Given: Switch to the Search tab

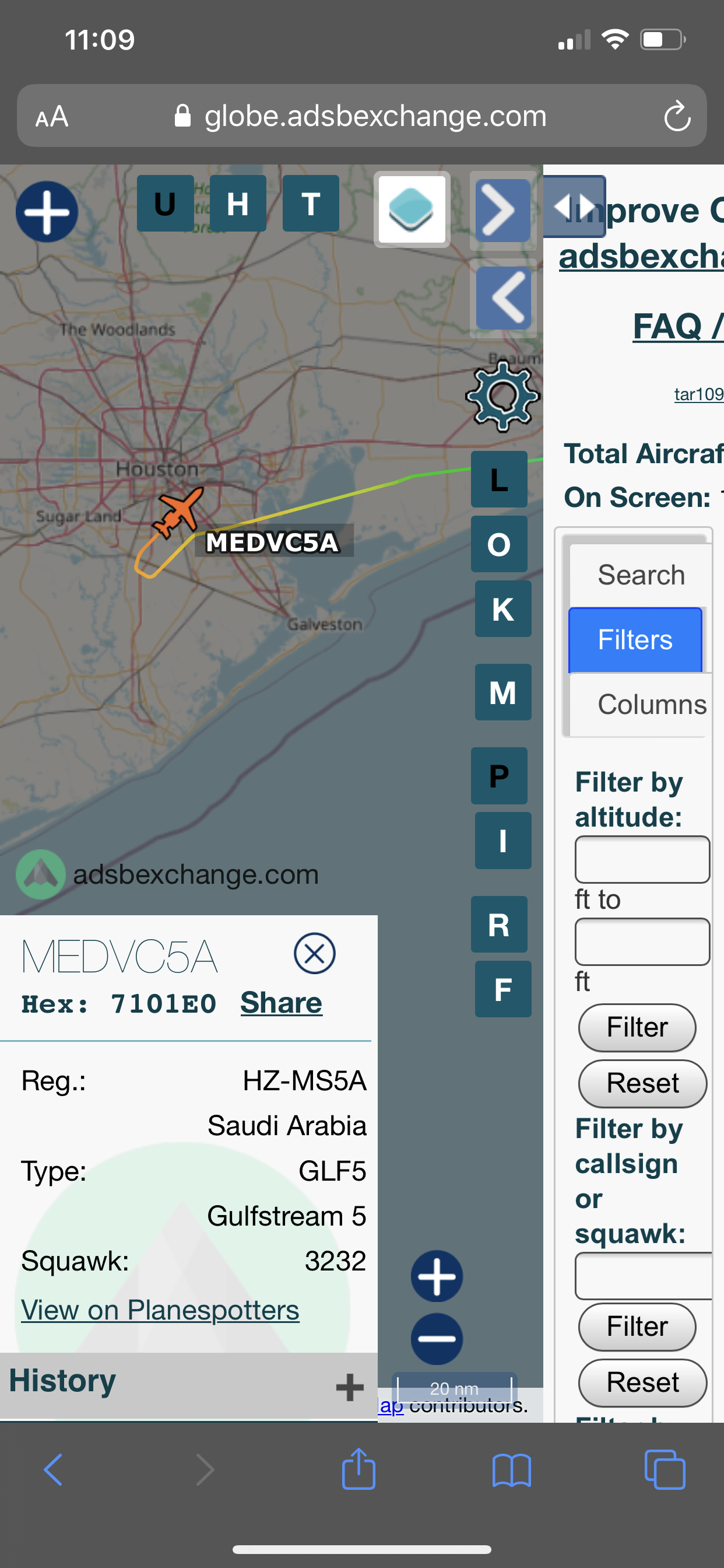Looking at the screenshot, I should 641,575.
